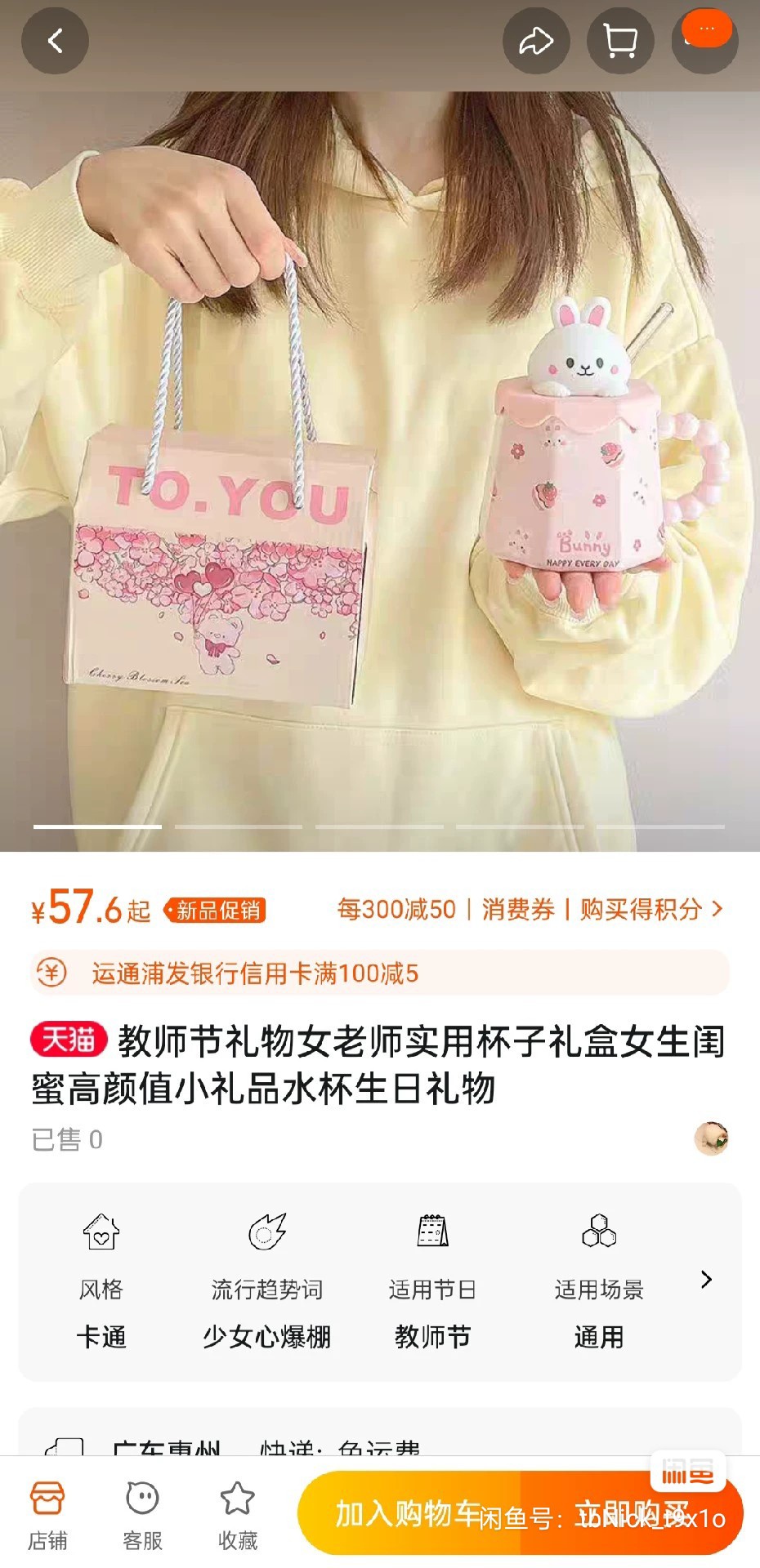
Task: Tap 加入购物车 to add to cart
Action: point(407,1513)
